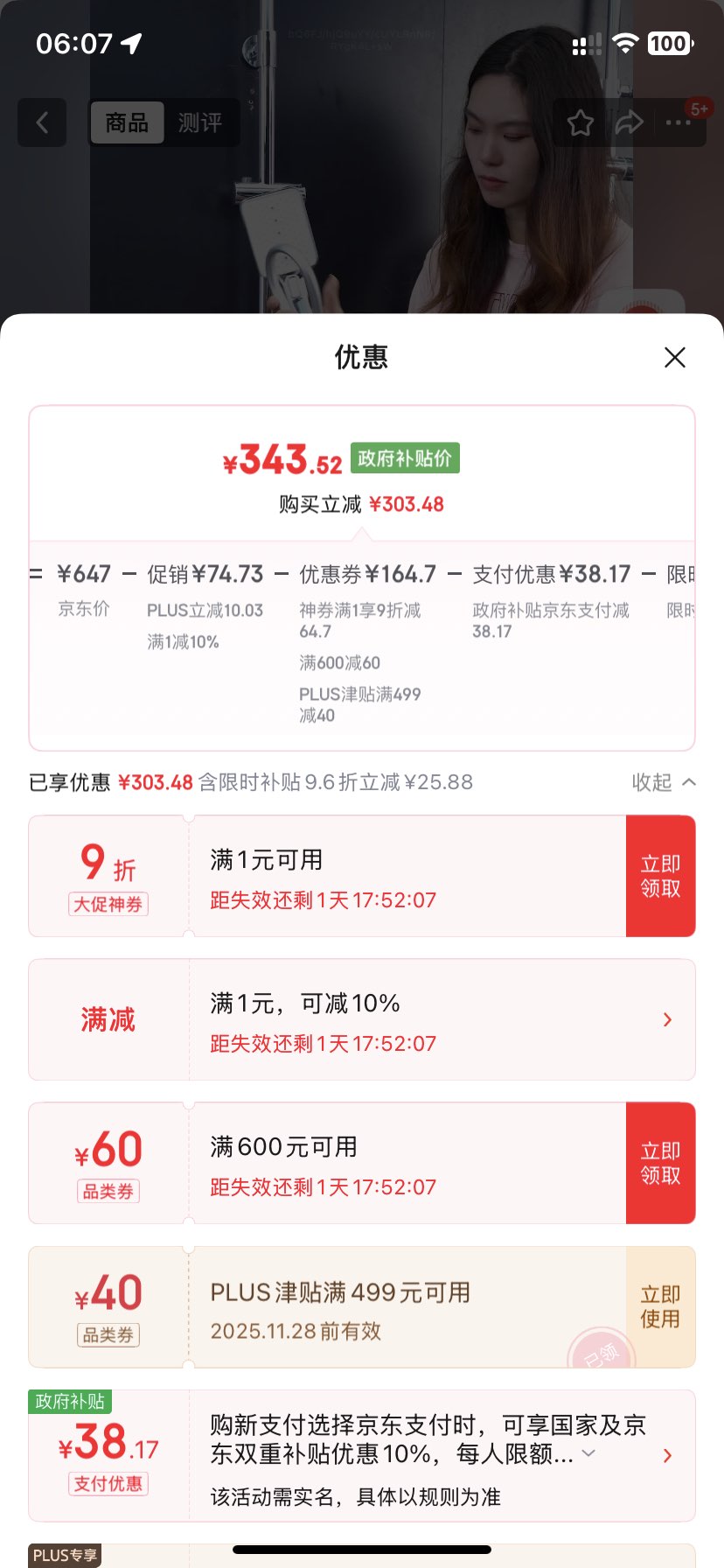The height and width of the screenshot is (1568, 724).
Task: Expand the truncated 每人限额 subsidy text
Action: tap(588, 1454)
